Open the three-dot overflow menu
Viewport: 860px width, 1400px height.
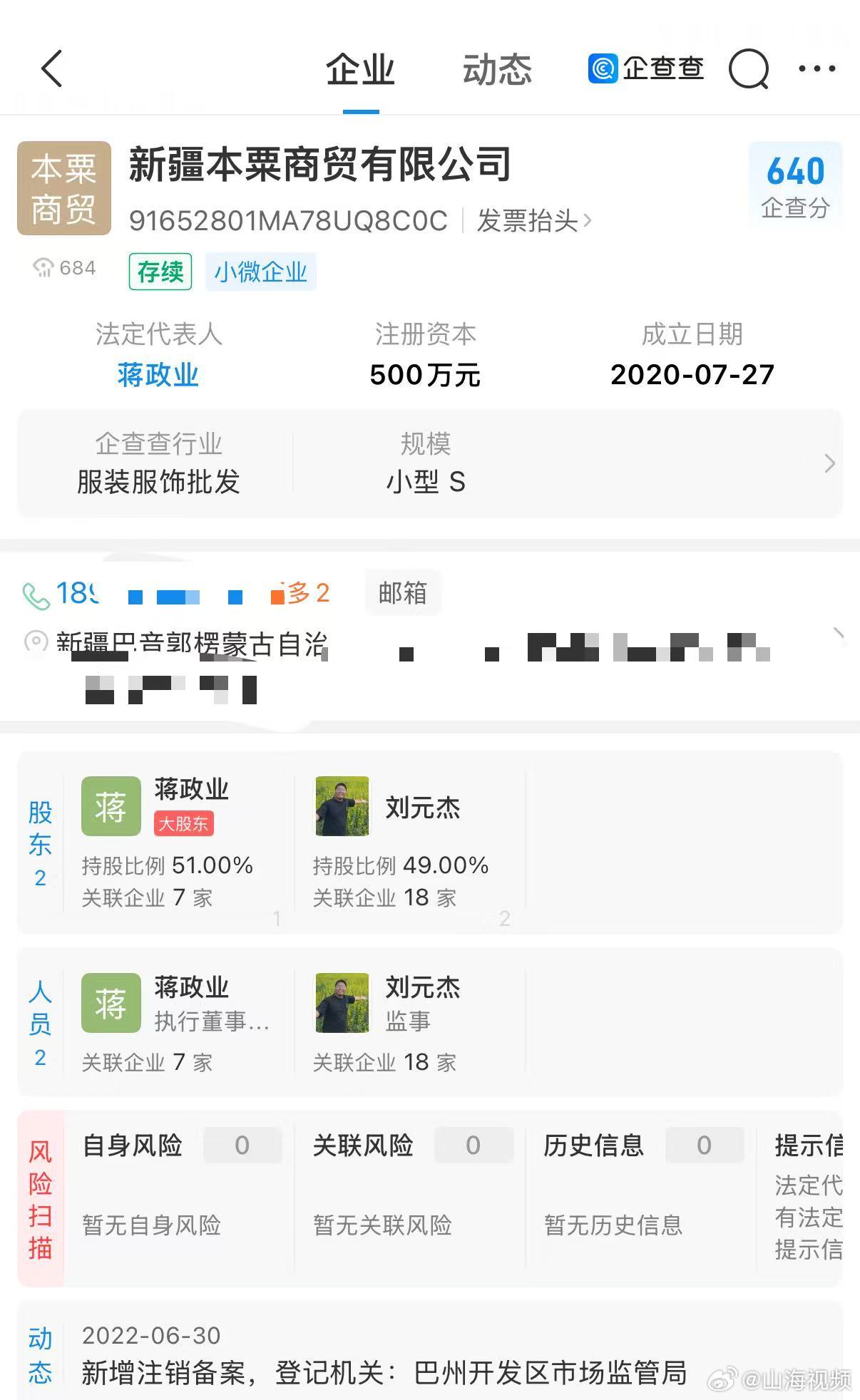[x=817, y=68]
